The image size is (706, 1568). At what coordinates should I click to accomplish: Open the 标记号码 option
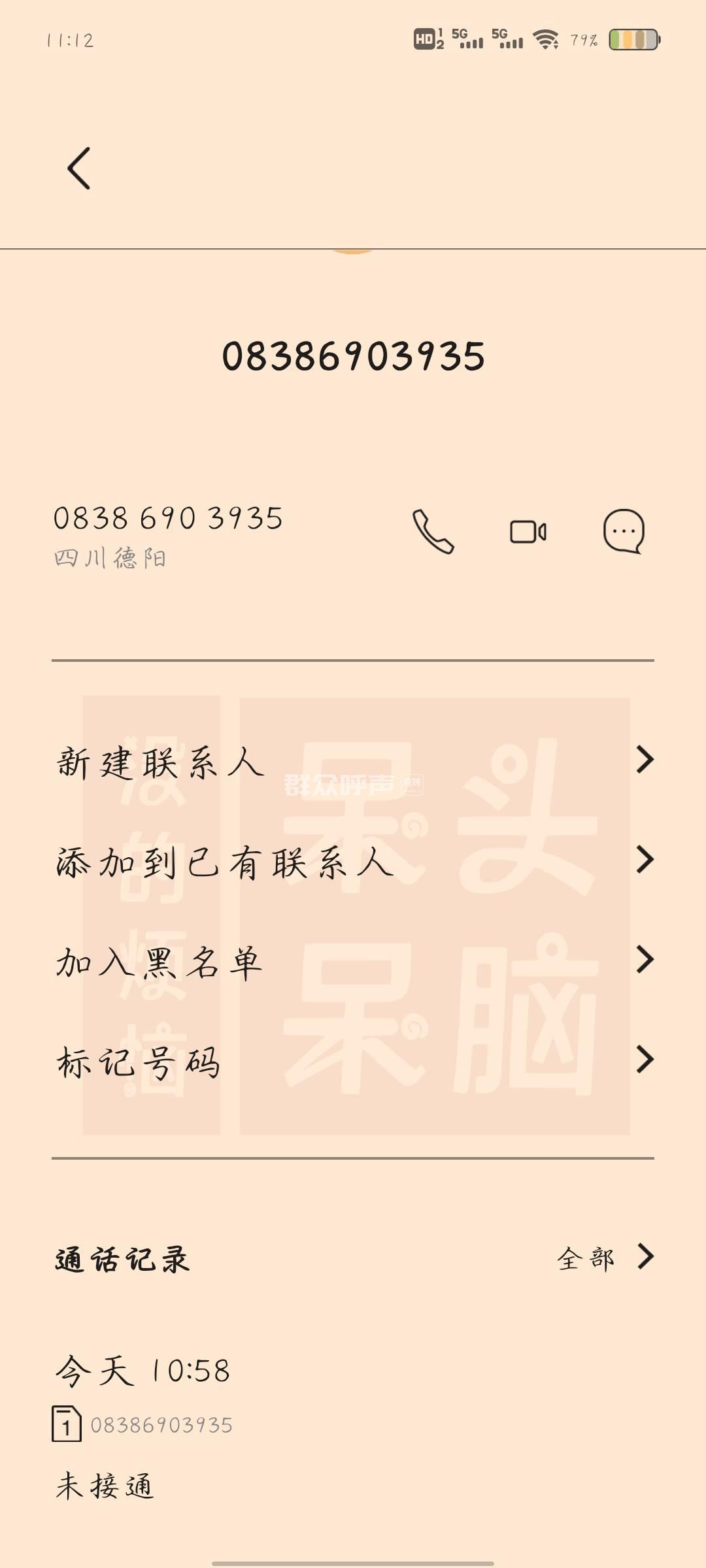pos(353,1061)
